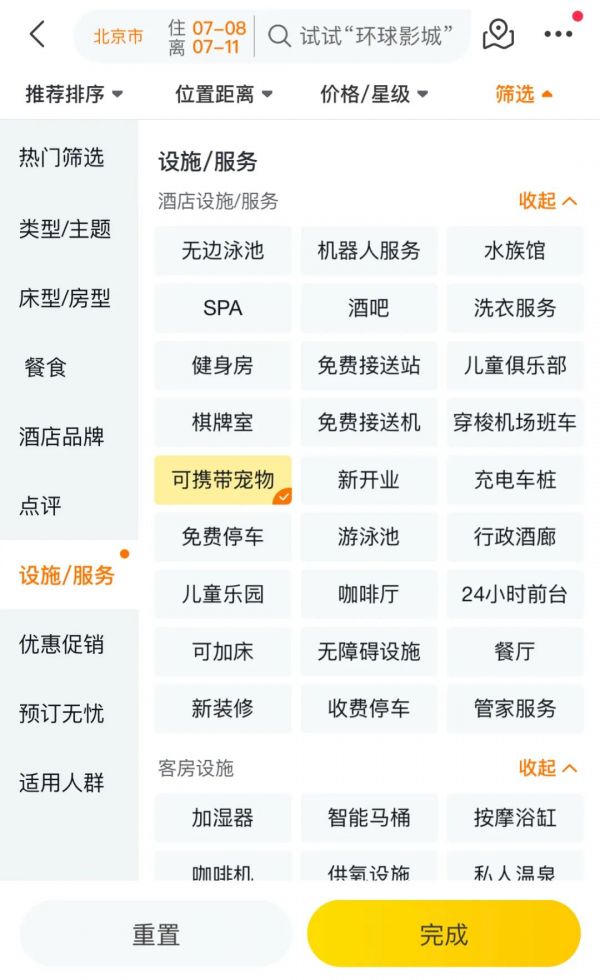This screenshot has height=980, width=600.
Task: Collapse the 筛选 filter panel
Action: coord(524,94)
